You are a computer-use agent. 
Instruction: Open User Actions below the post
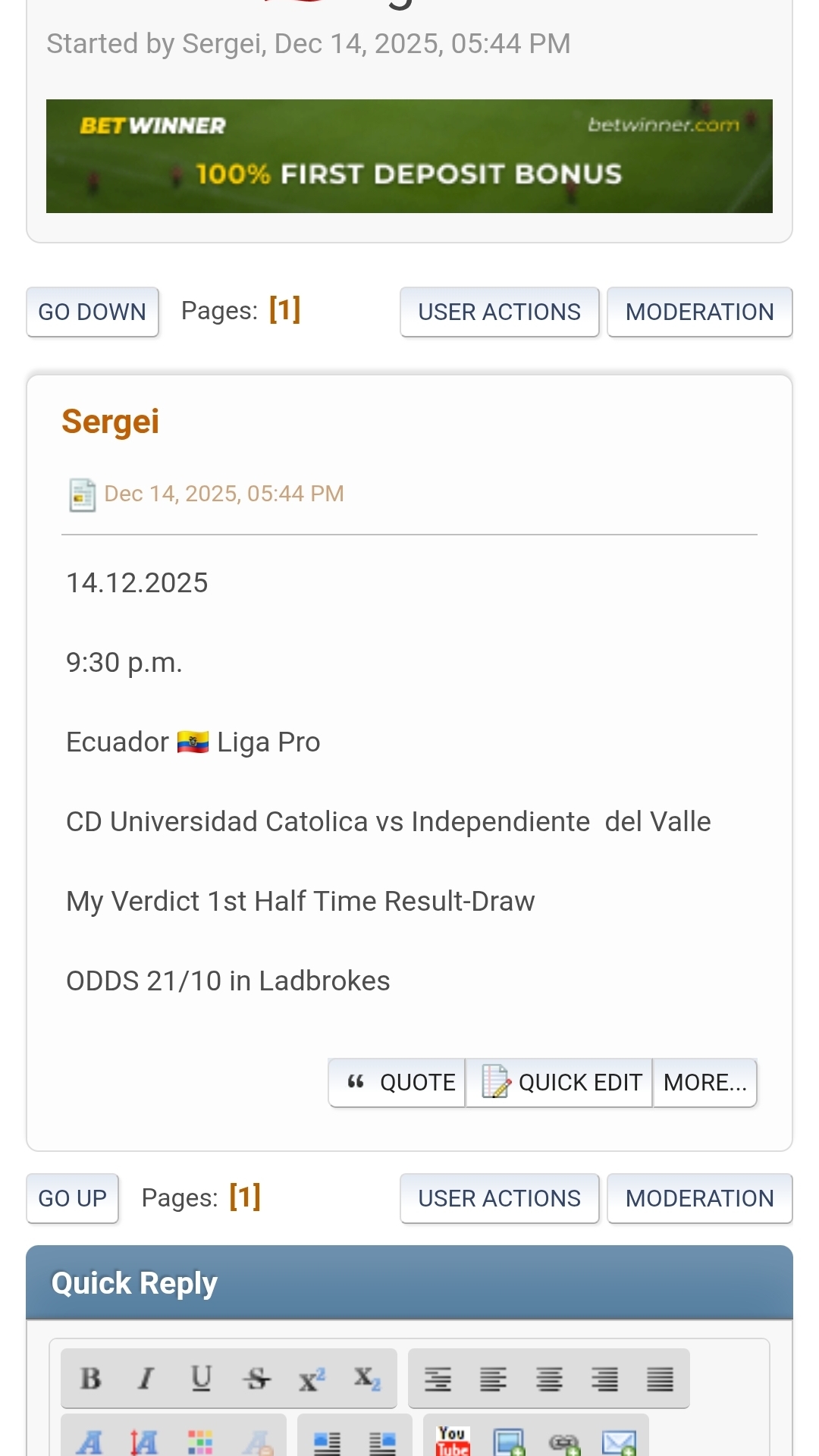point(499,1198)
